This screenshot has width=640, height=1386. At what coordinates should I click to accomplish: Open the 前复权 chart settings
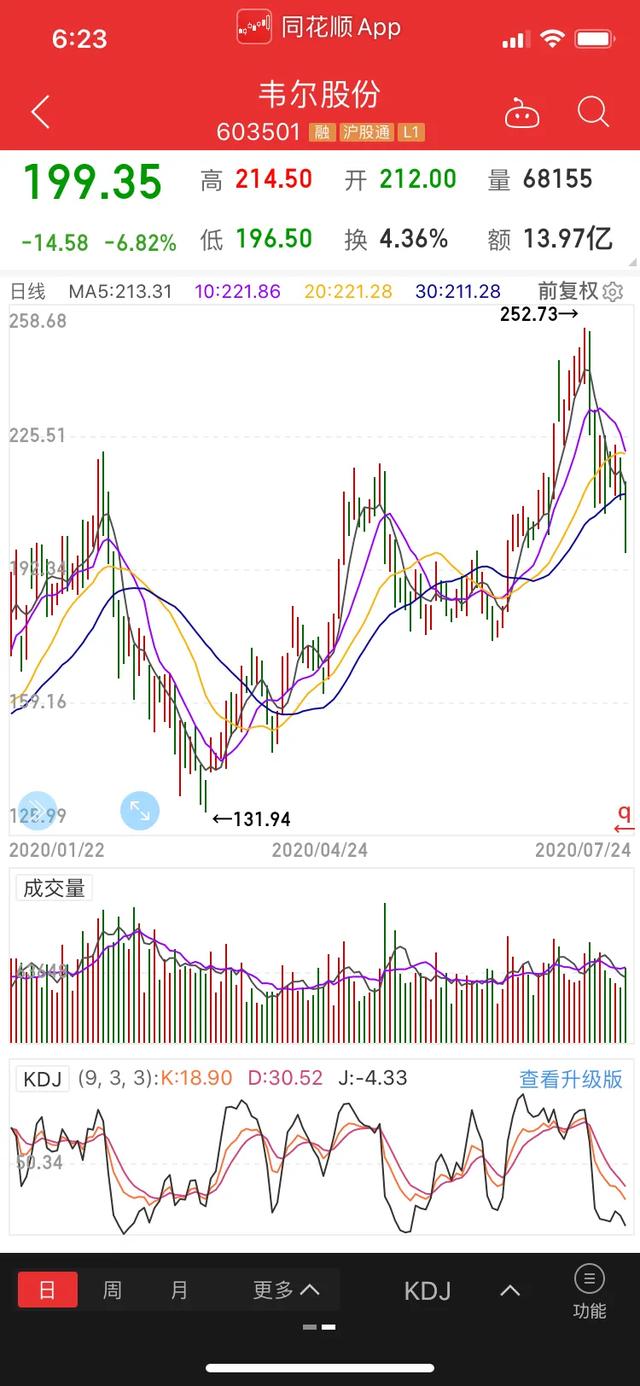[581, 291]
